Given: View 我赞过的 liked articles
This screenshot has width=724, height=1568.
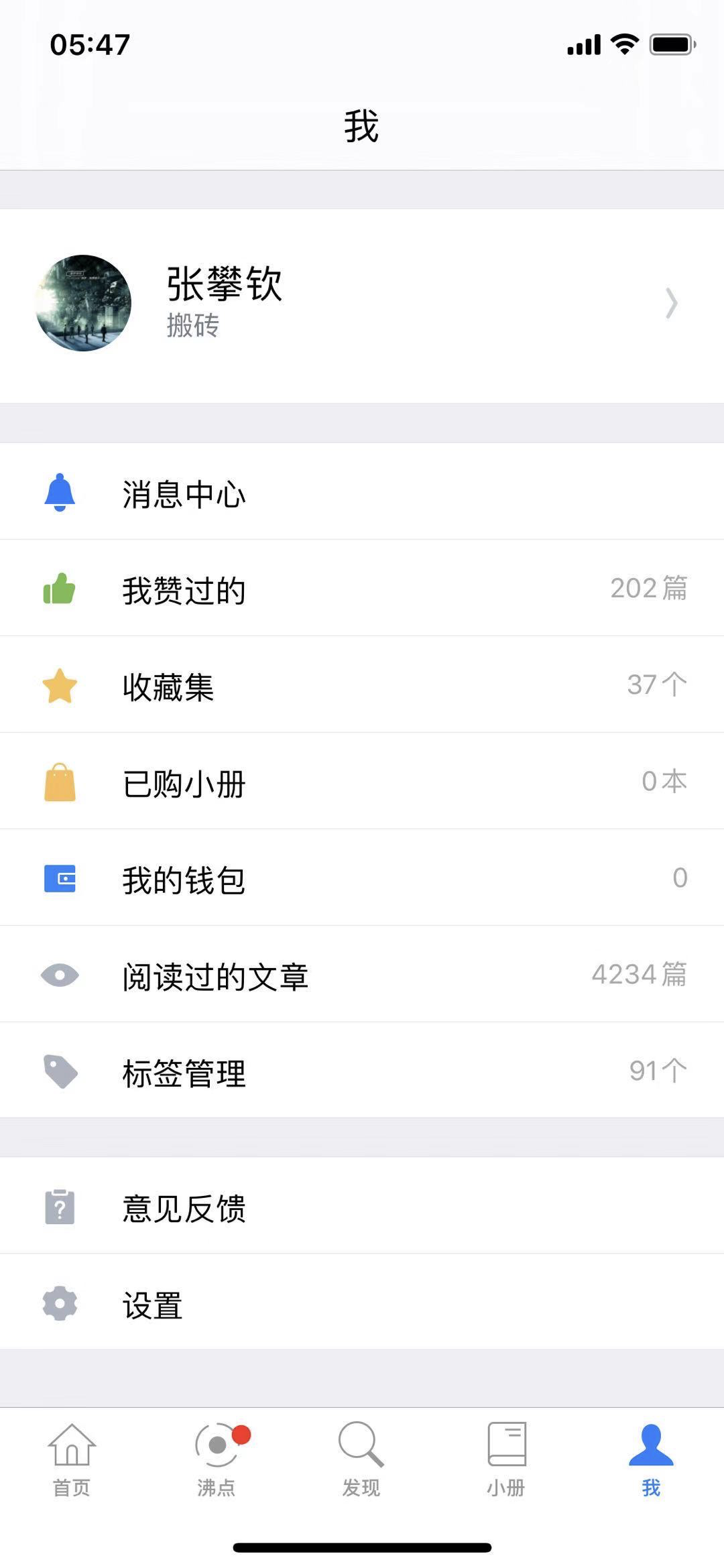Looking at the screenshot, I should [x=362, y=589].
